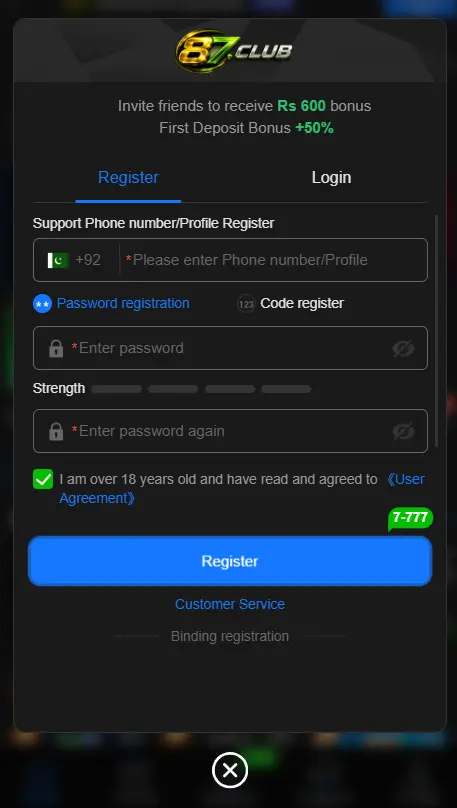Choose Password registration option
Screen dimensions: 457x808
tap(111, 304)
